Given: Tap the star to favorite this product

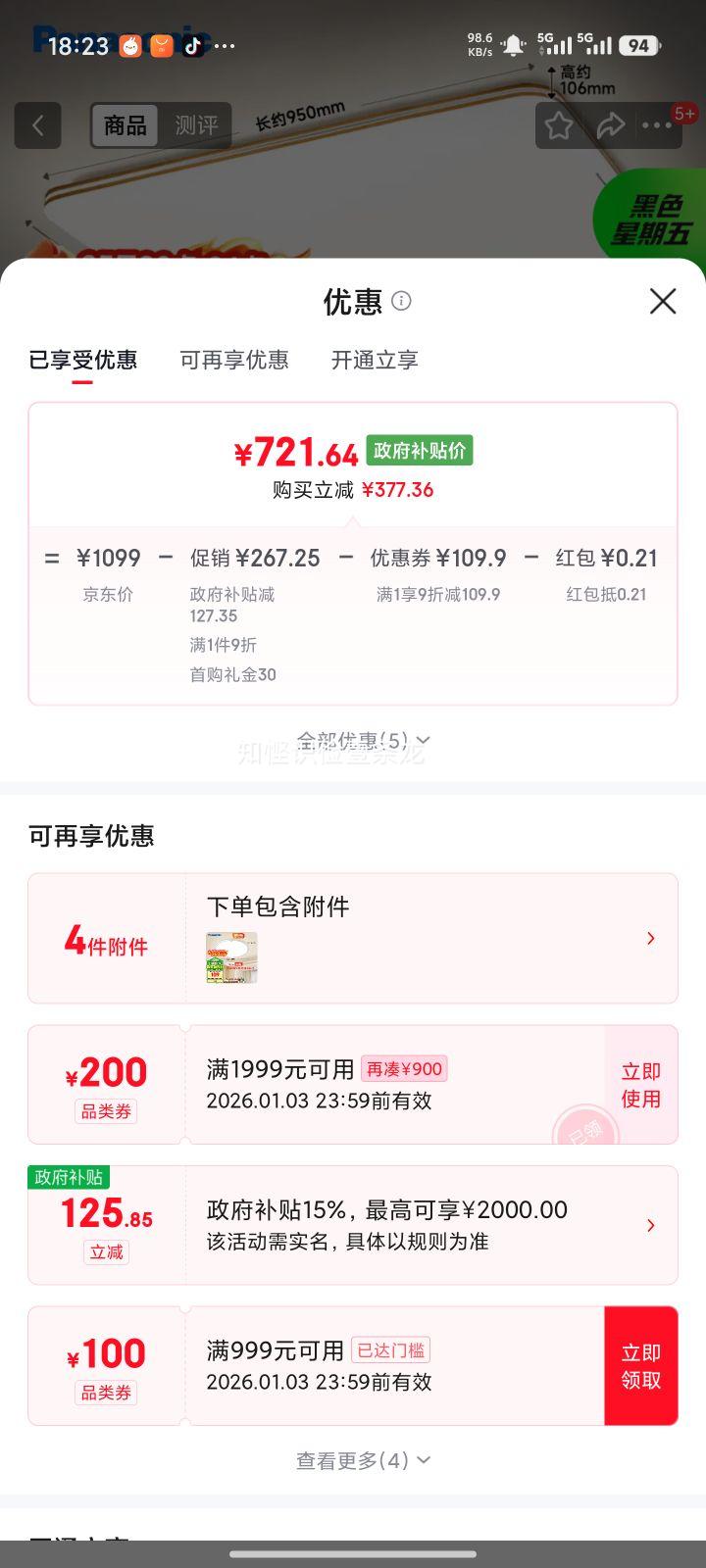Looking at the screenshot, I should pos(559,125).
